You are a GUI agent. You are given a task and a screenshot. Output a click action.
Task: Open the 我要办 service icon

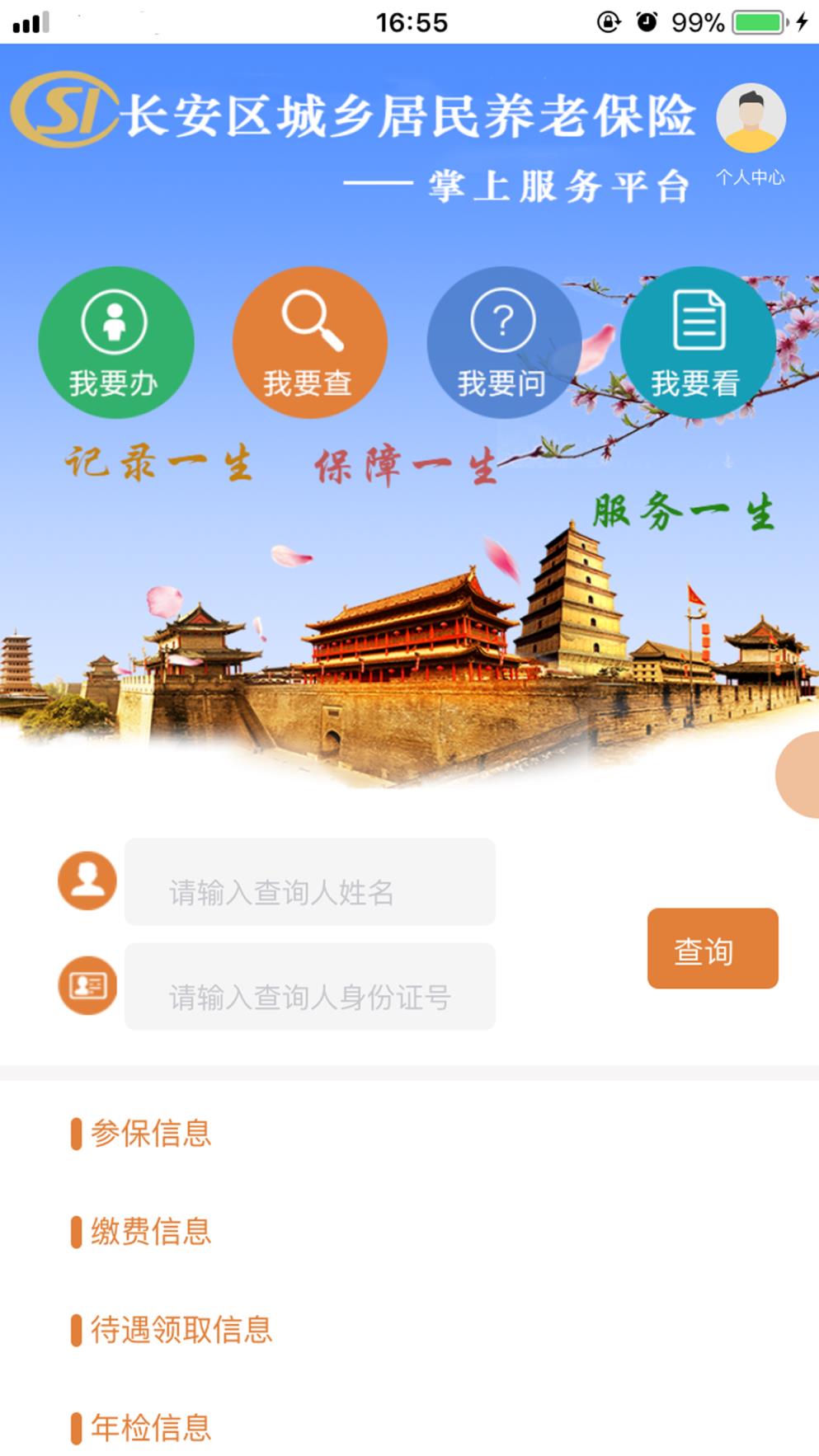tap(115, 342)
